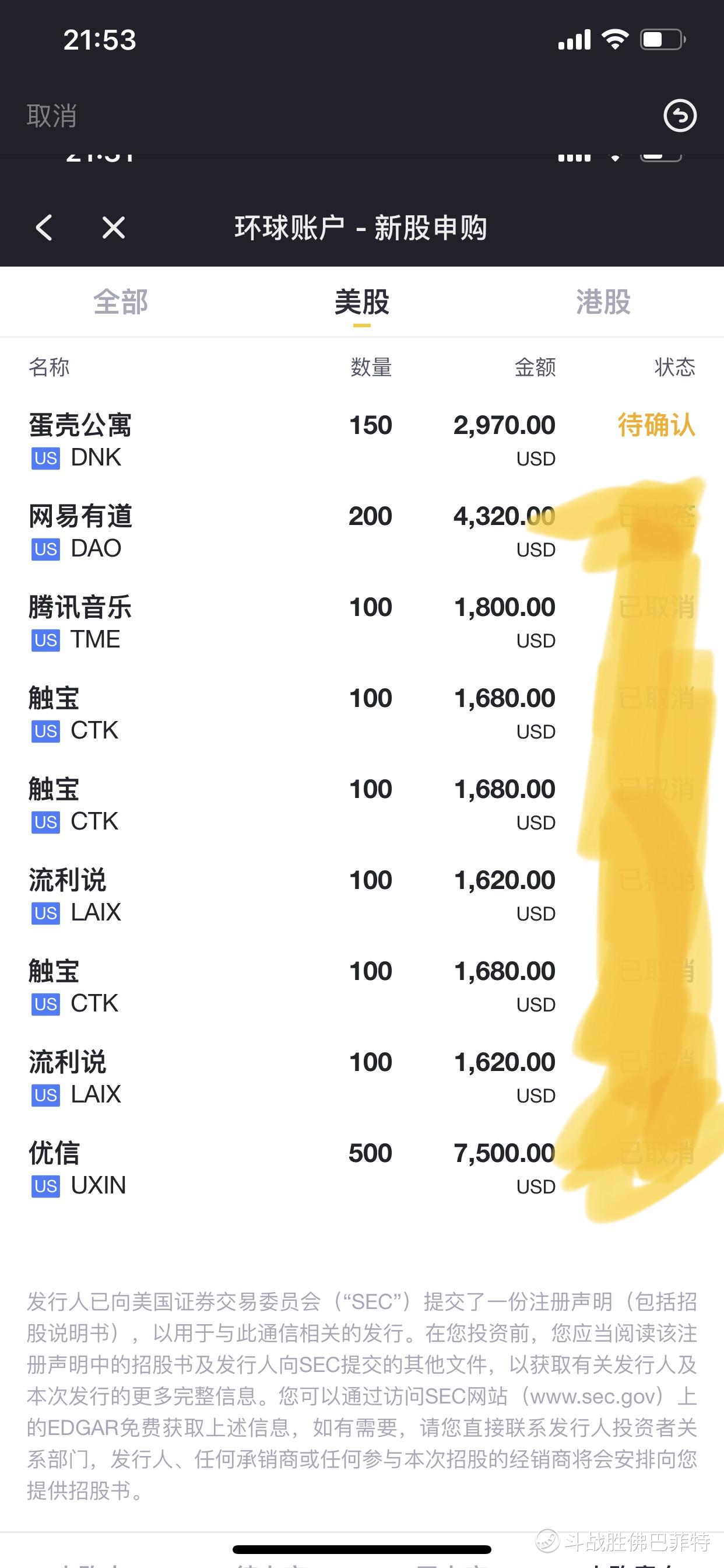Undo the last markup stroke
Screen dimensions: 724x1568
coord(679,116)
